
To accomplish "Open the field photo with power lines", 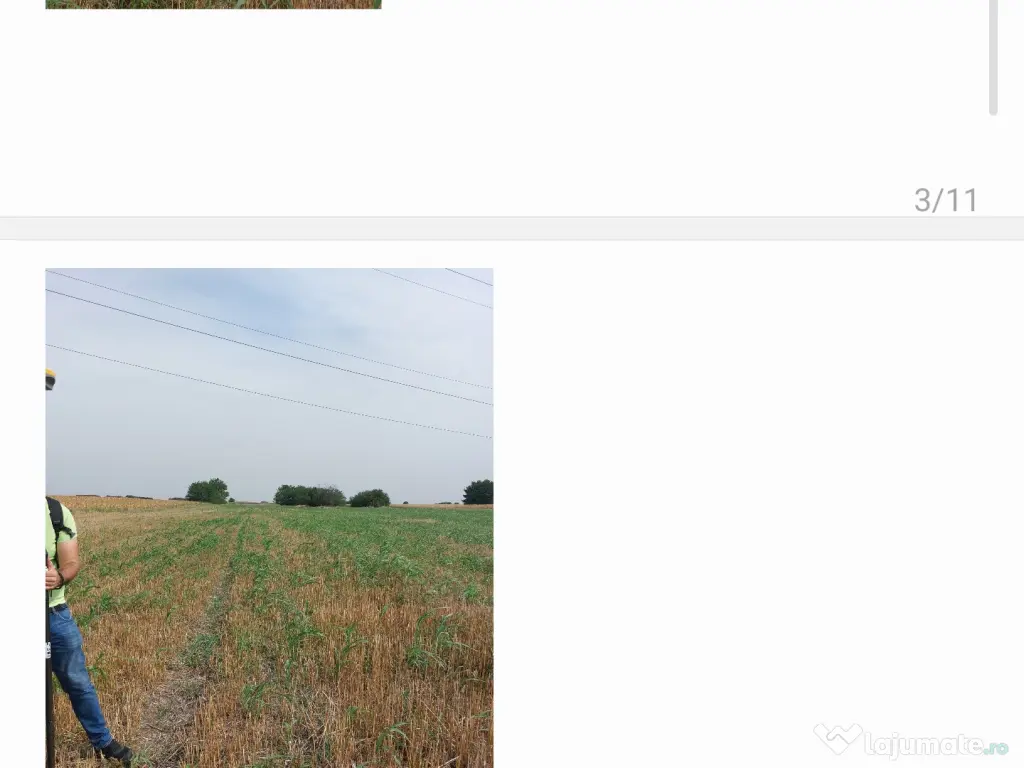I will coord(269,517).
